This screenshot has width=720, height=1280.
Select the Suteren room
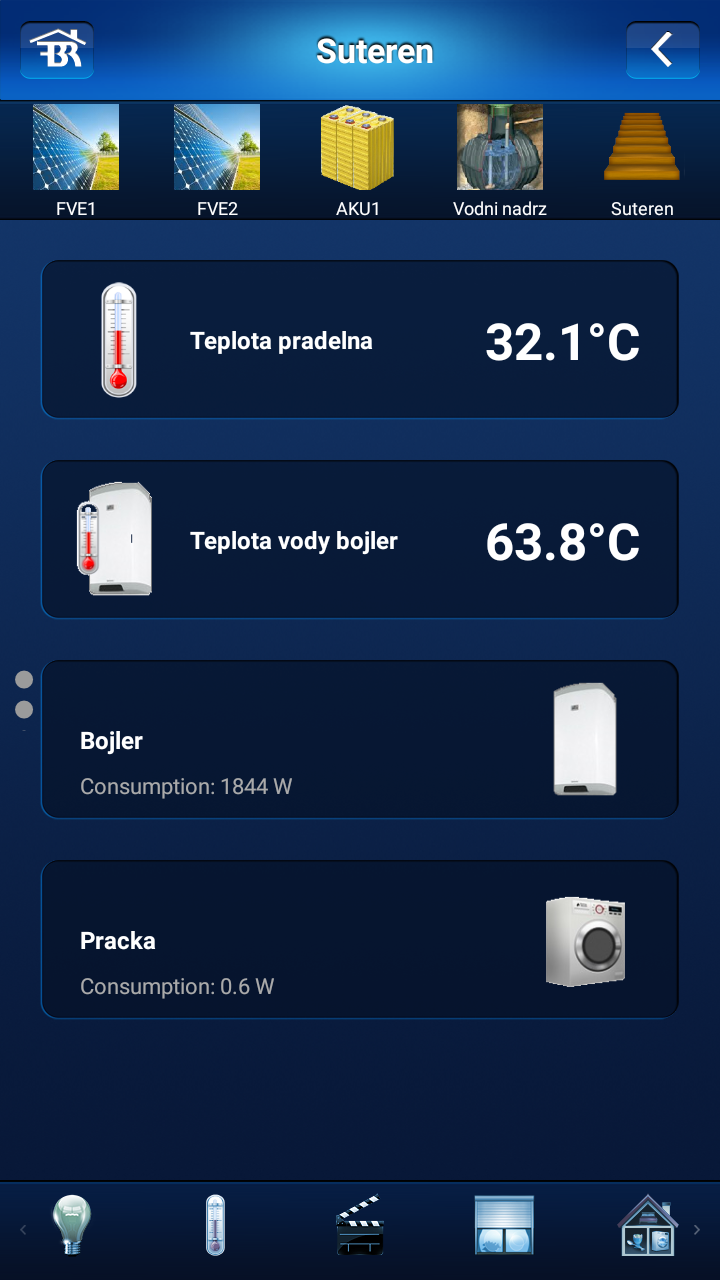642,160
